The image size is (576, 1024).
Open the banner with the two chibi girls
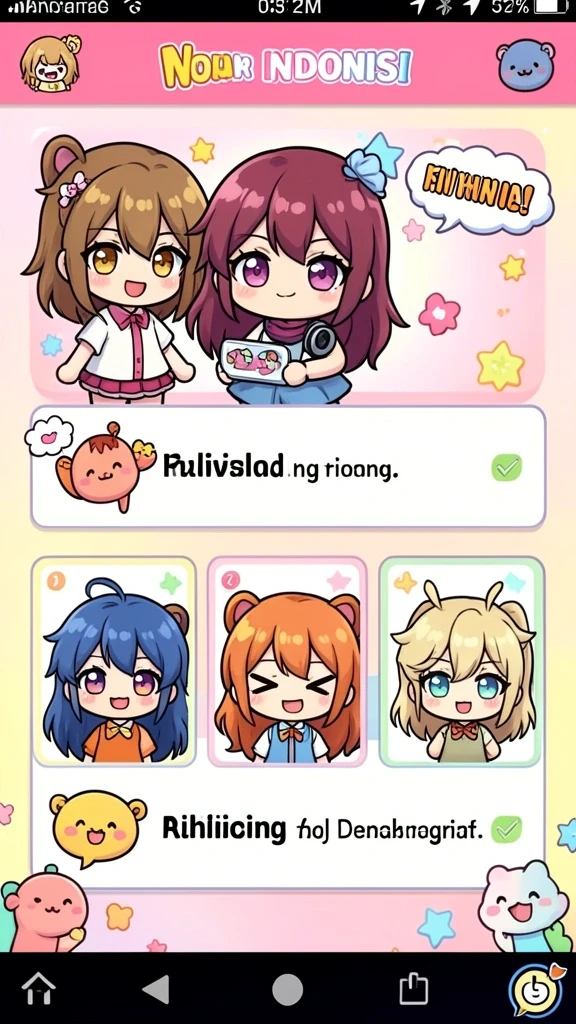pyautogui.click(x=287, y=265)
